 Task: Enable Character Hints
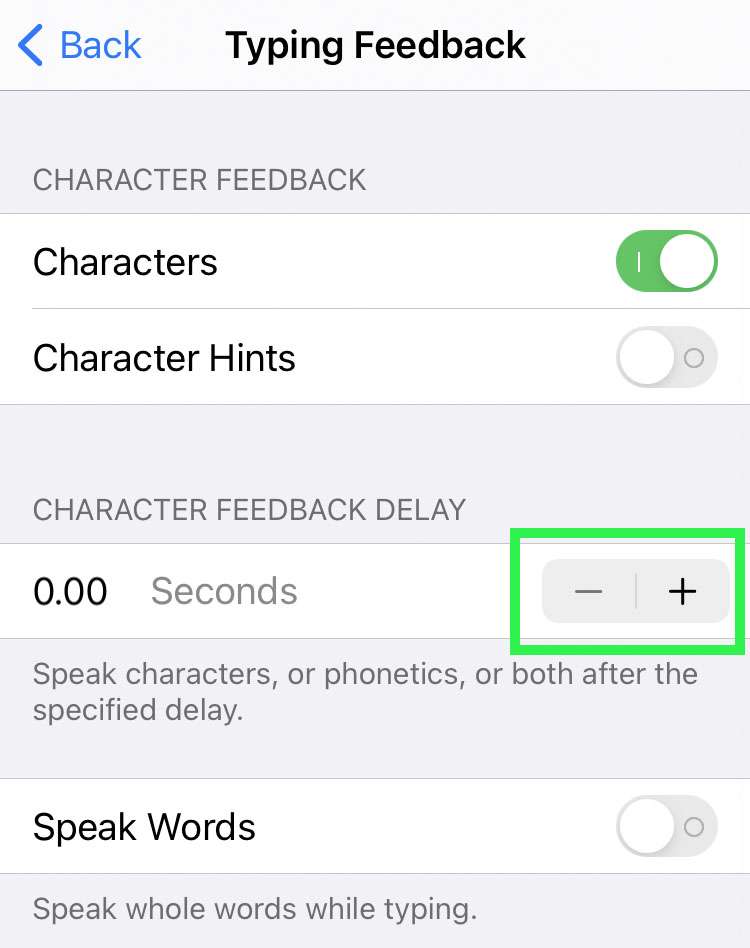666,357
